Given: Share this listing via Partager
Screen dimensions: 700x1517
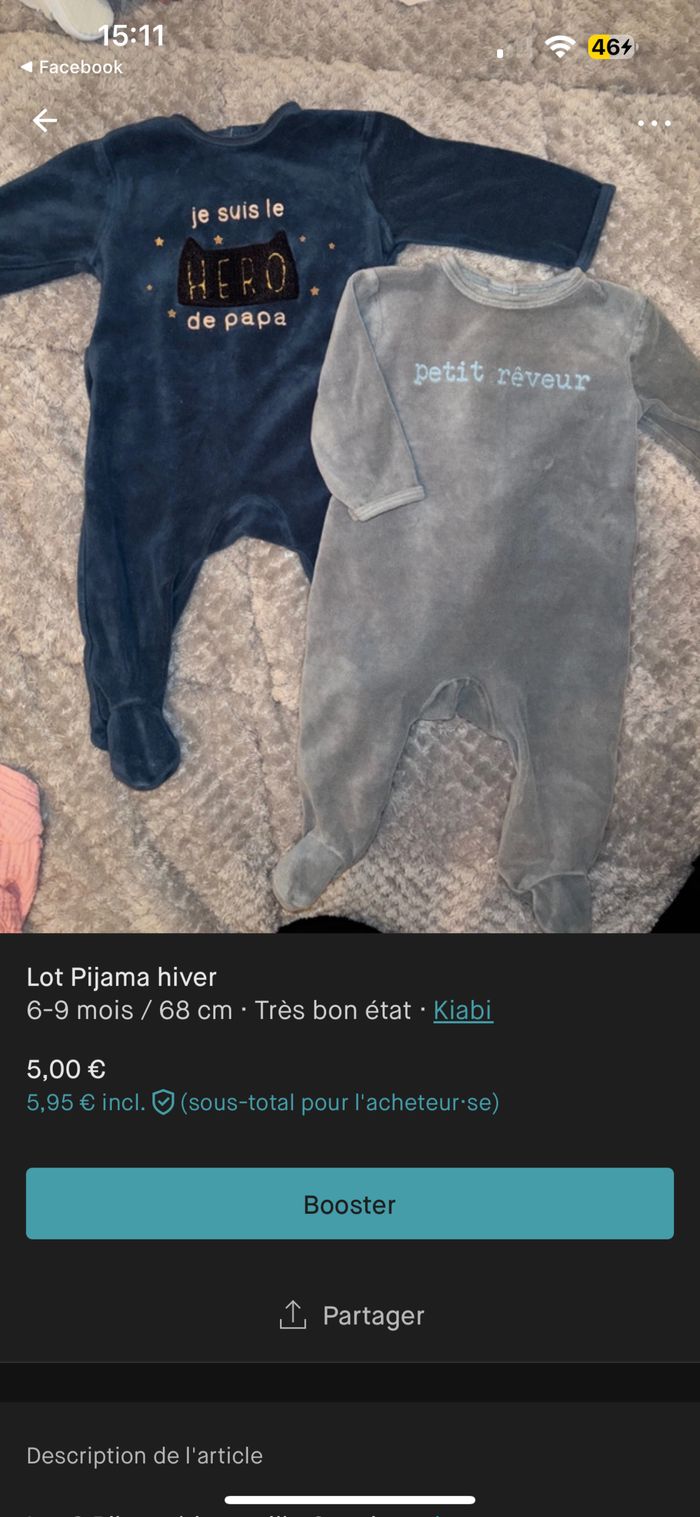Looking at the screenshot, I should 351,1315.
